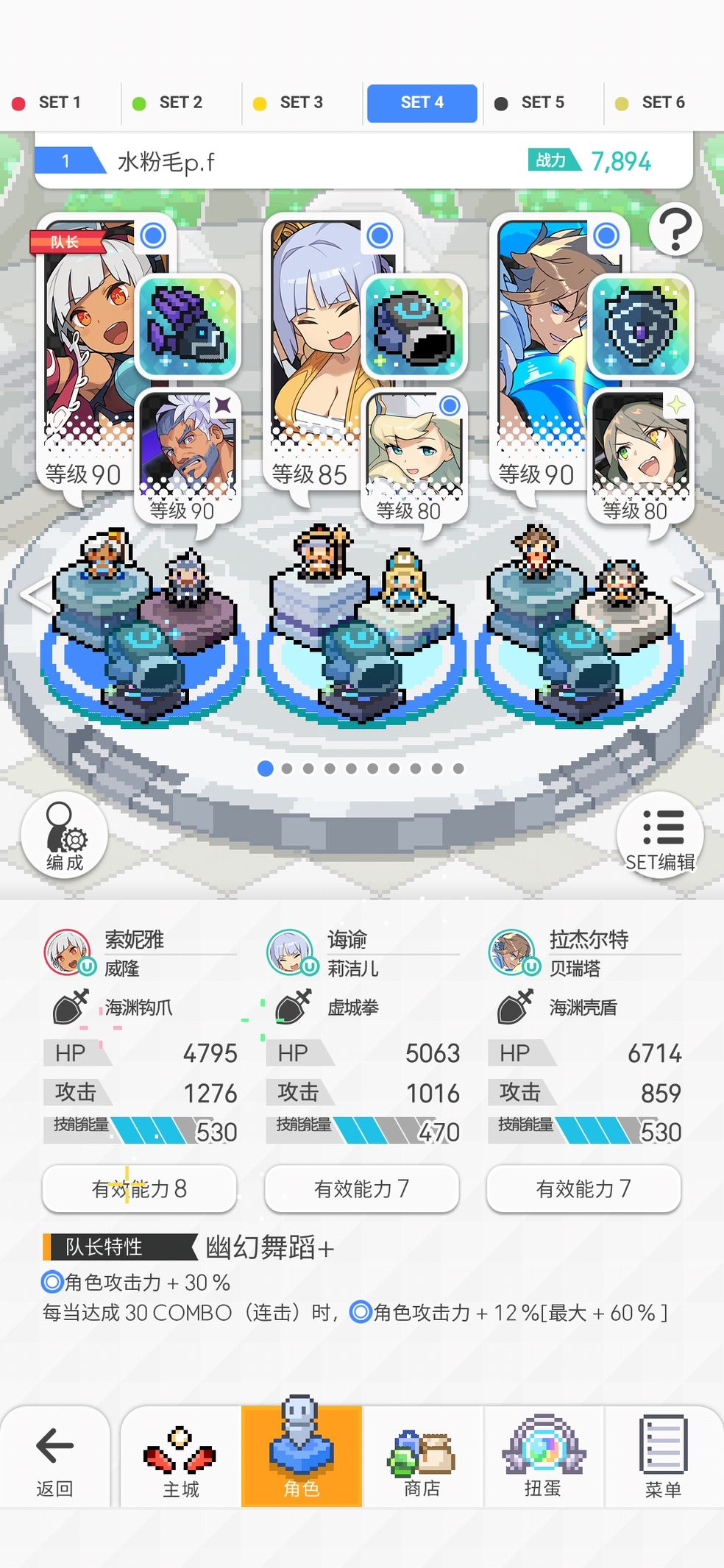Open the 扭蛋 gacha tab
This screenshot has height=1568, width=724.
tap(542, 1457)
